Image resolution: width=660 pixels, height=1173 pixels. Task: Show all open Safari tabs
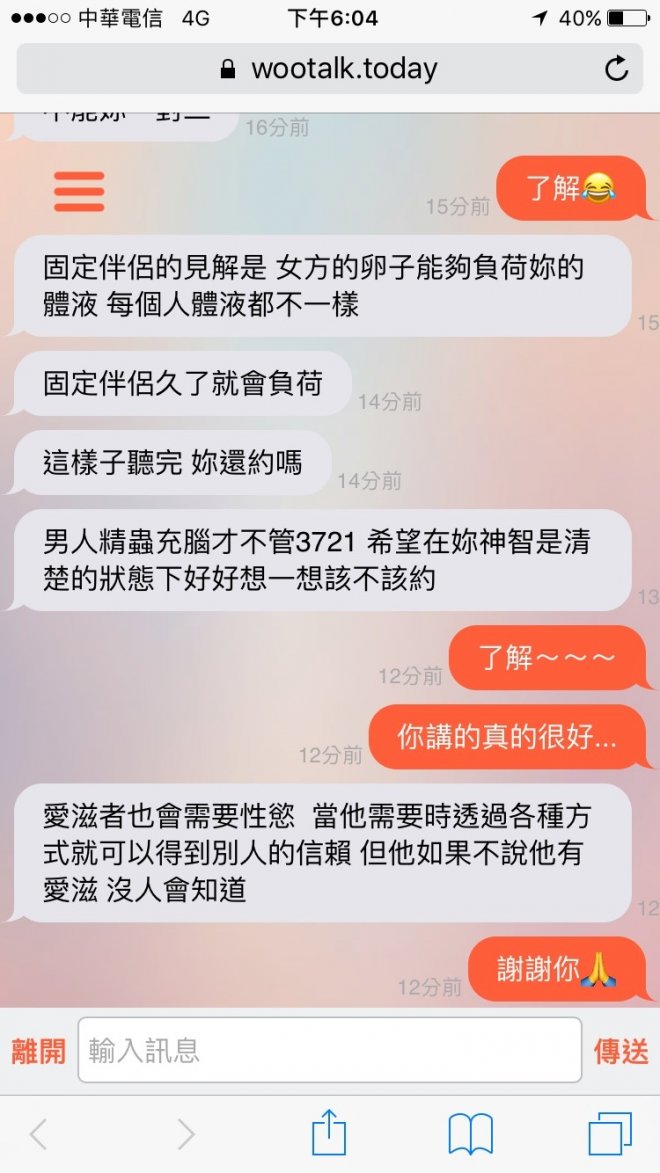(609, 1134)
